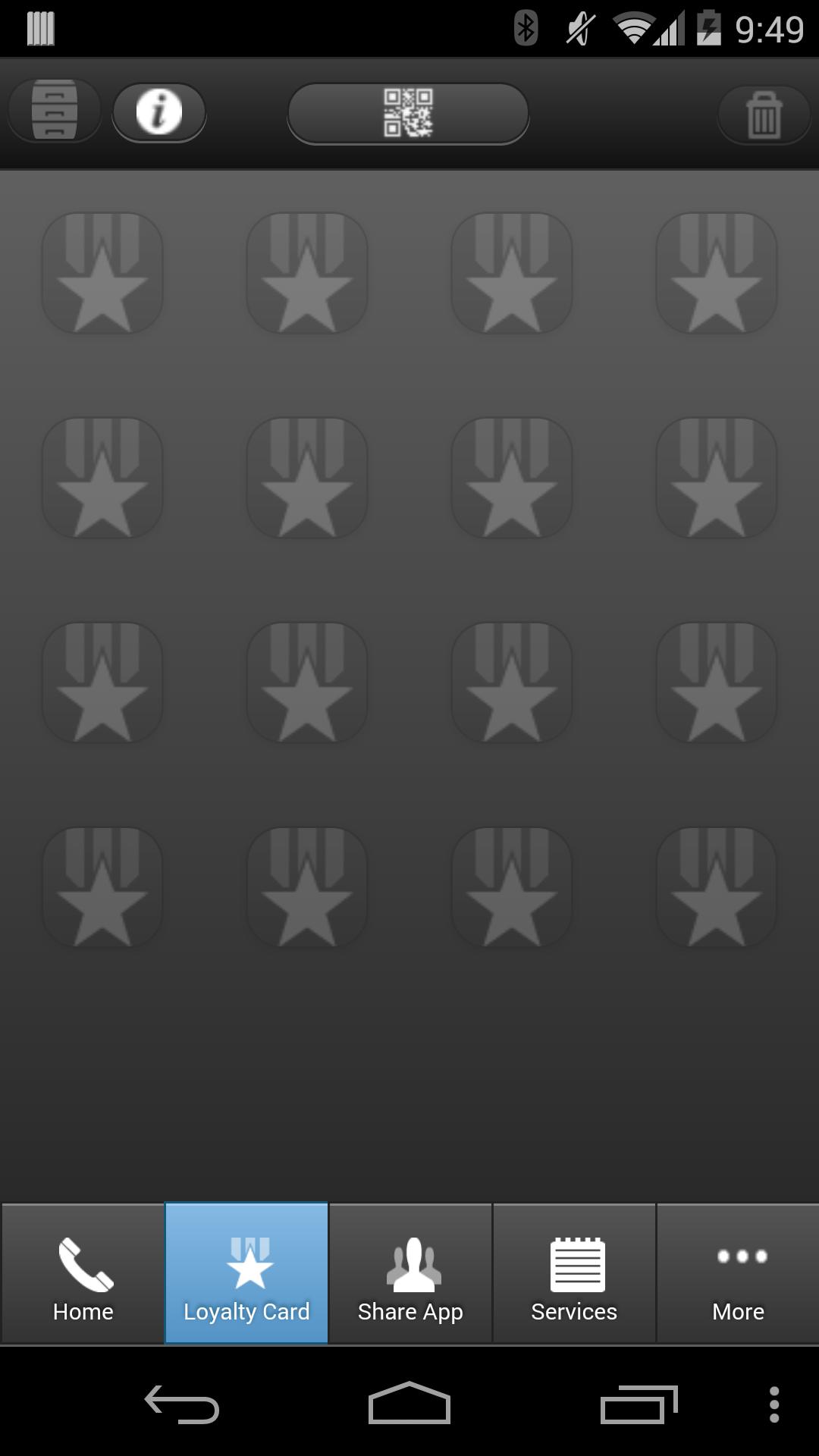Go back using the system back button
This screenshot has height=1456, width=819.
point(182,1404)
